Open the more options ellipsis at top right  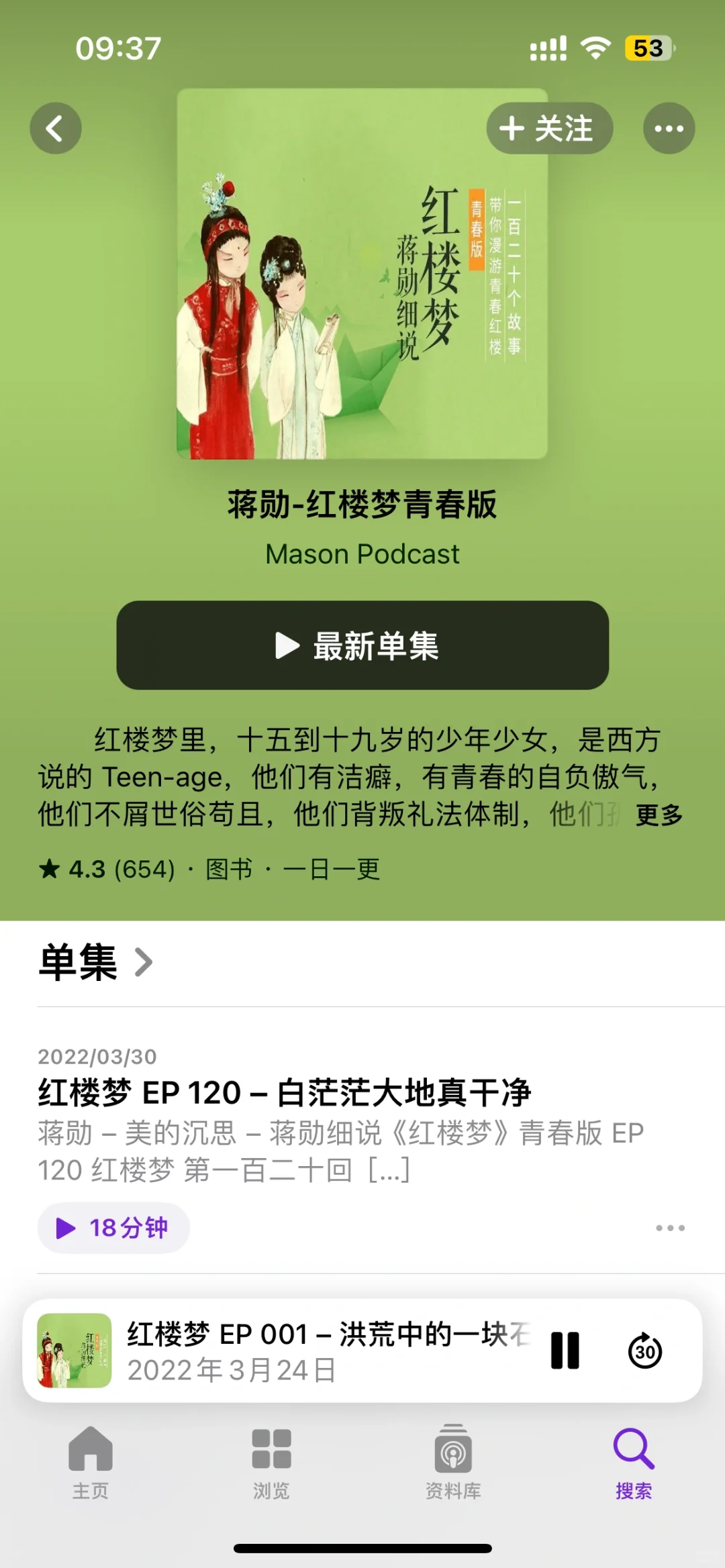click(x=668, y=128)
